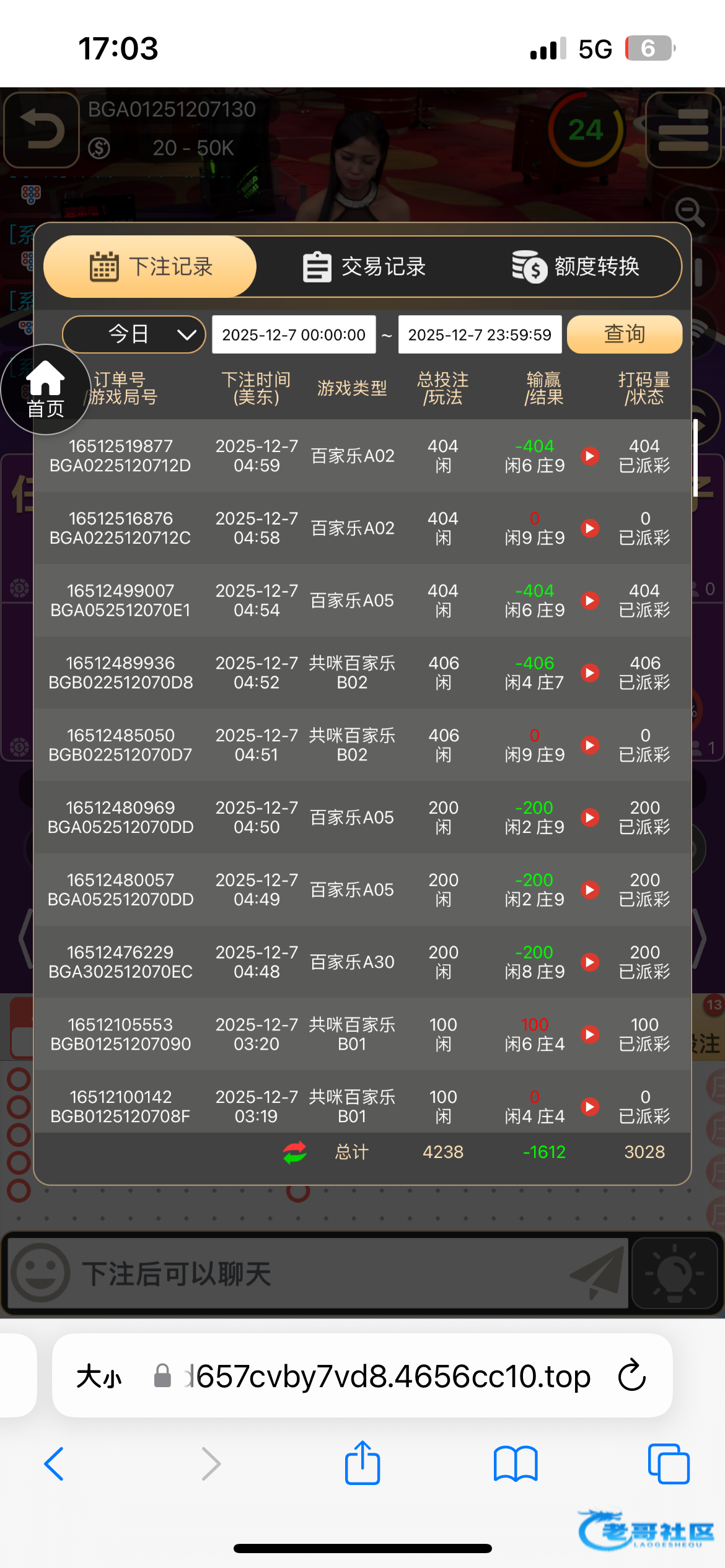Screen dimensions: 725x1568
Task: Play replay for order 16512476229
Action: pos(590,962)
